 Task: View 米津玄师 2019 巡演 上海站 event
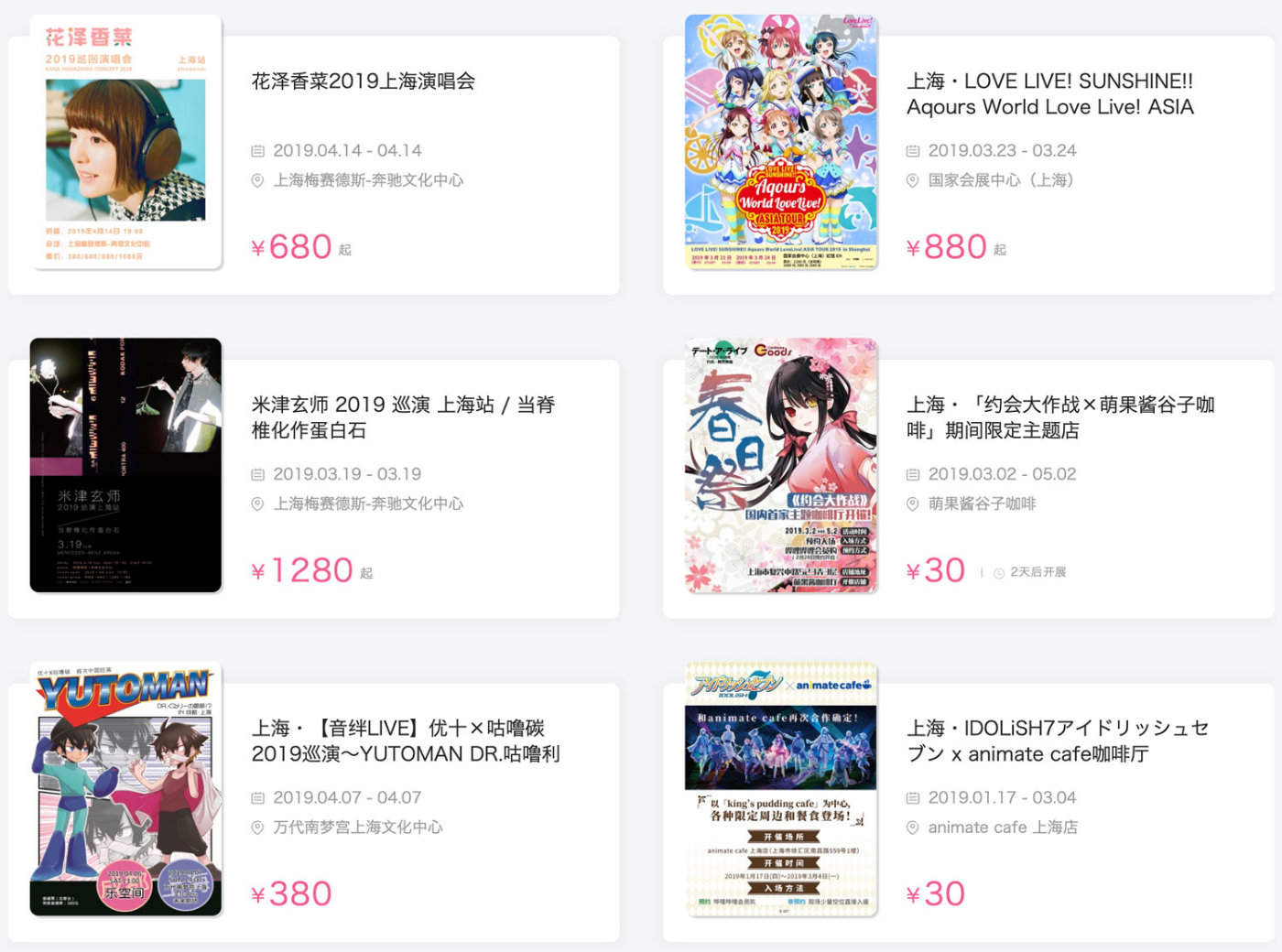coord(403,417)
